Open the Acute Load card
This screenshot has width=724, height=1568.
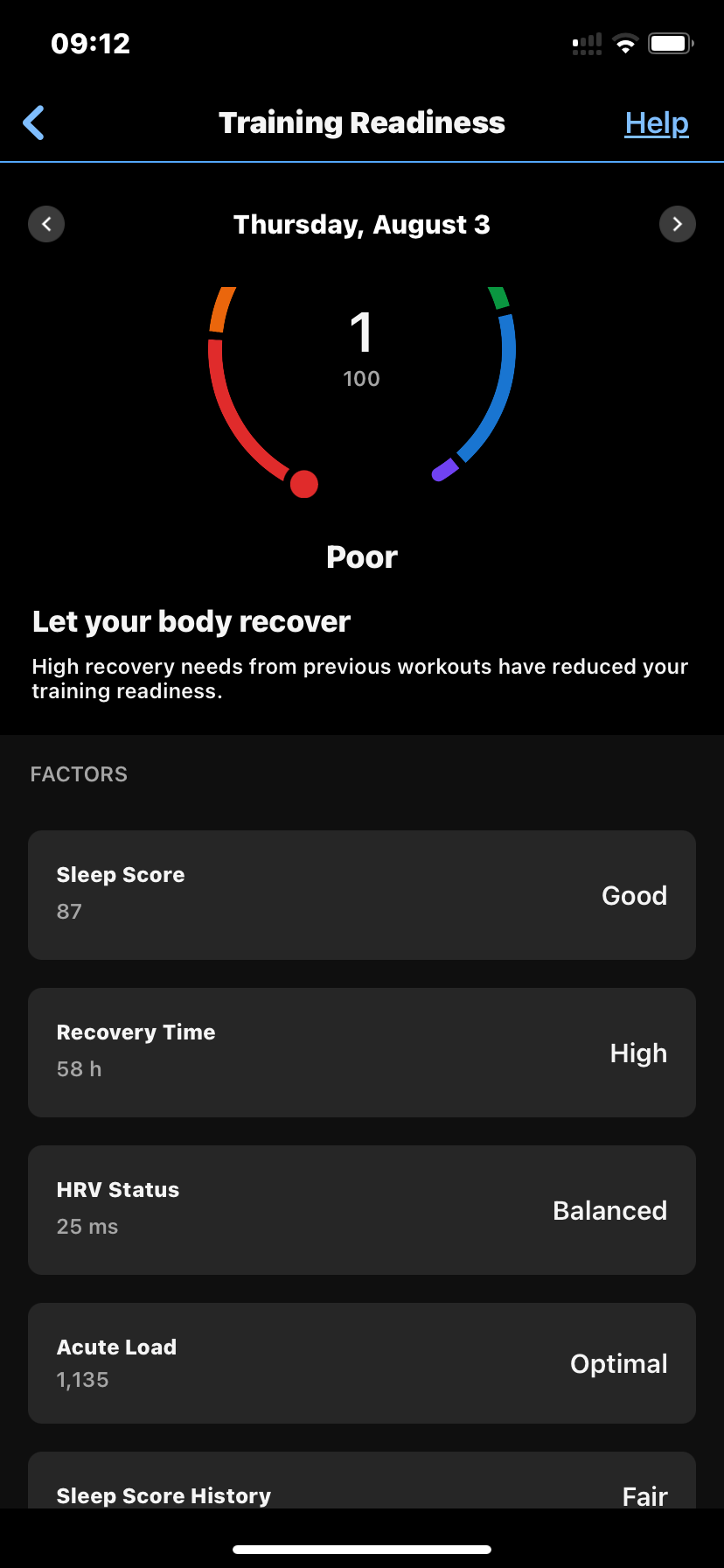point(362,1363)
